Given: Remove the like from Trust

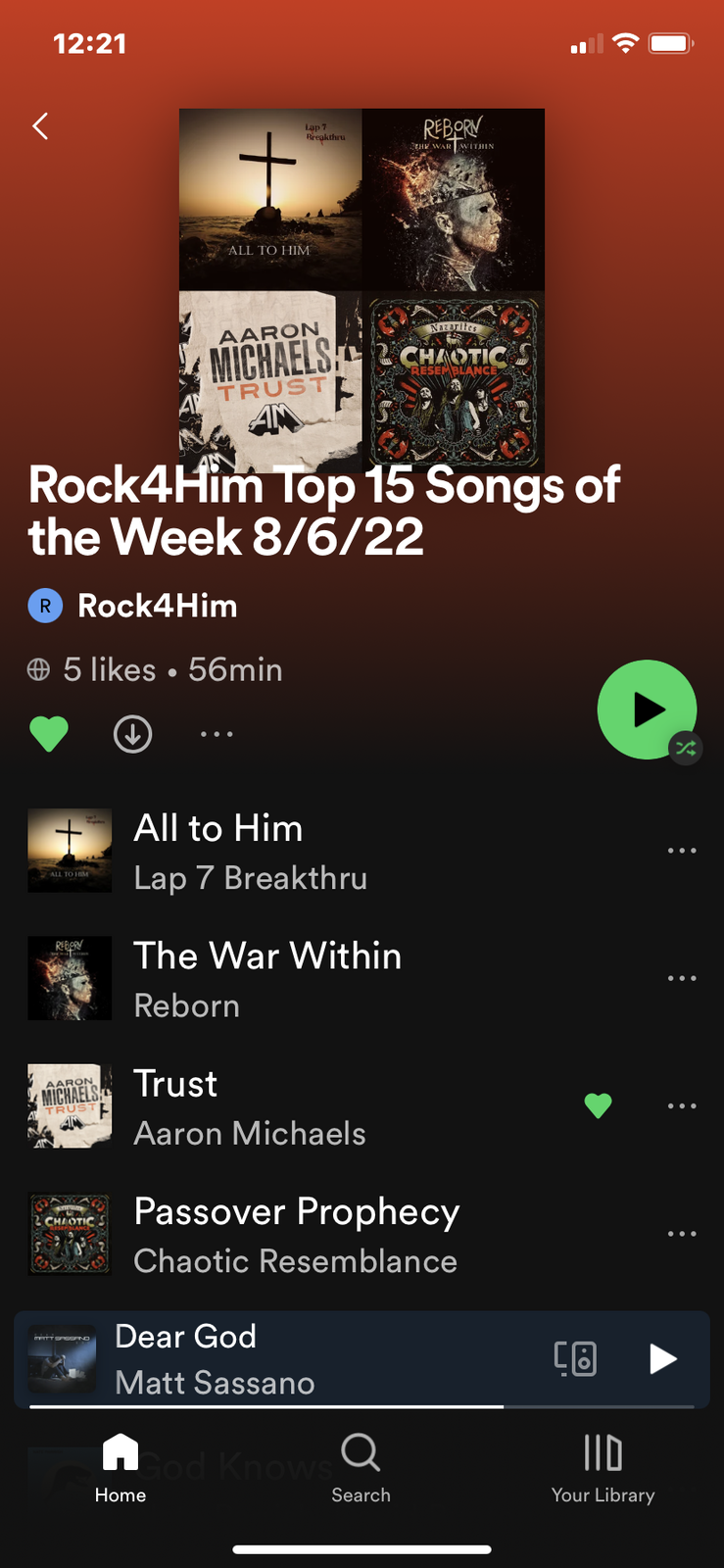Looking at the screenshot, I should pyautogui.click(x=598, y=1105).
